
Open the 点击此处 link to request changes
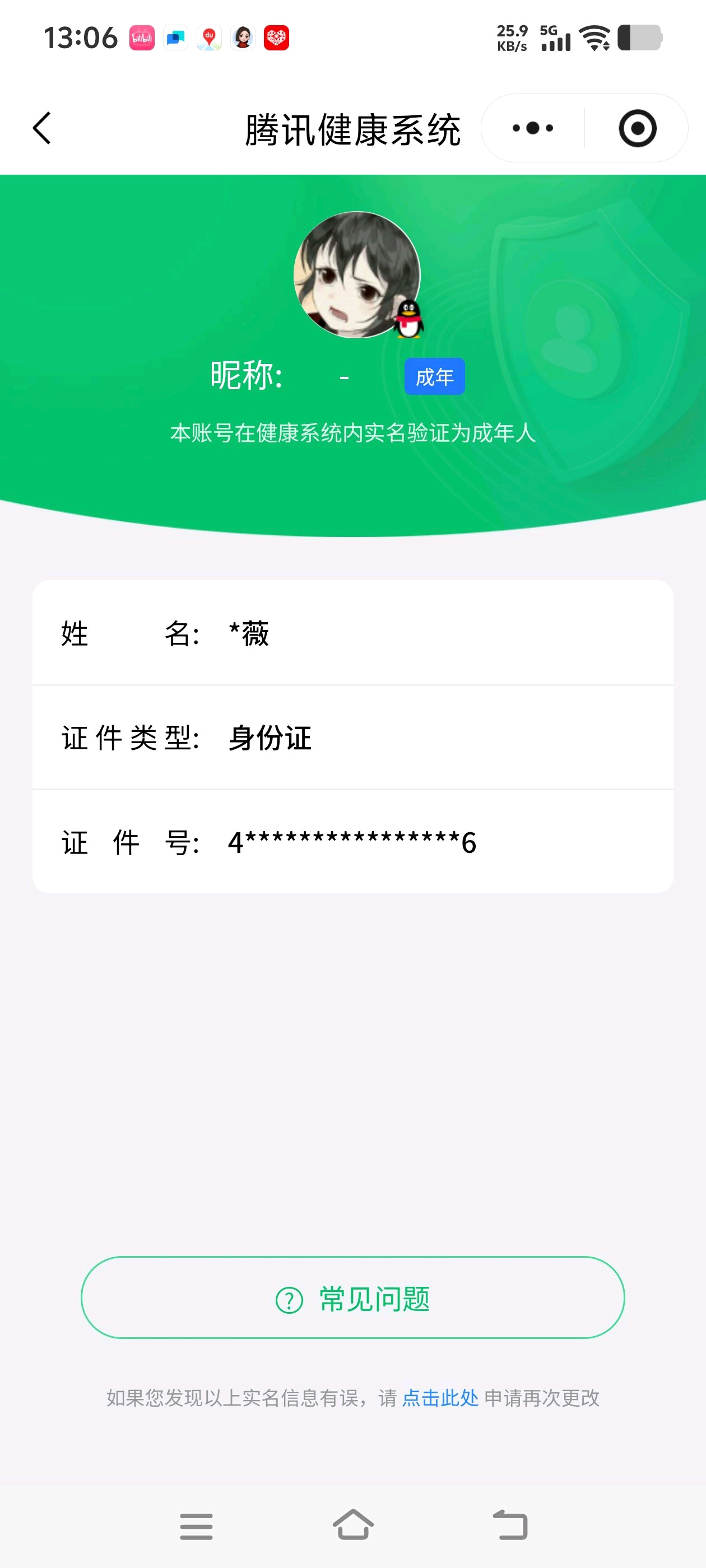tap(441, 1399)
